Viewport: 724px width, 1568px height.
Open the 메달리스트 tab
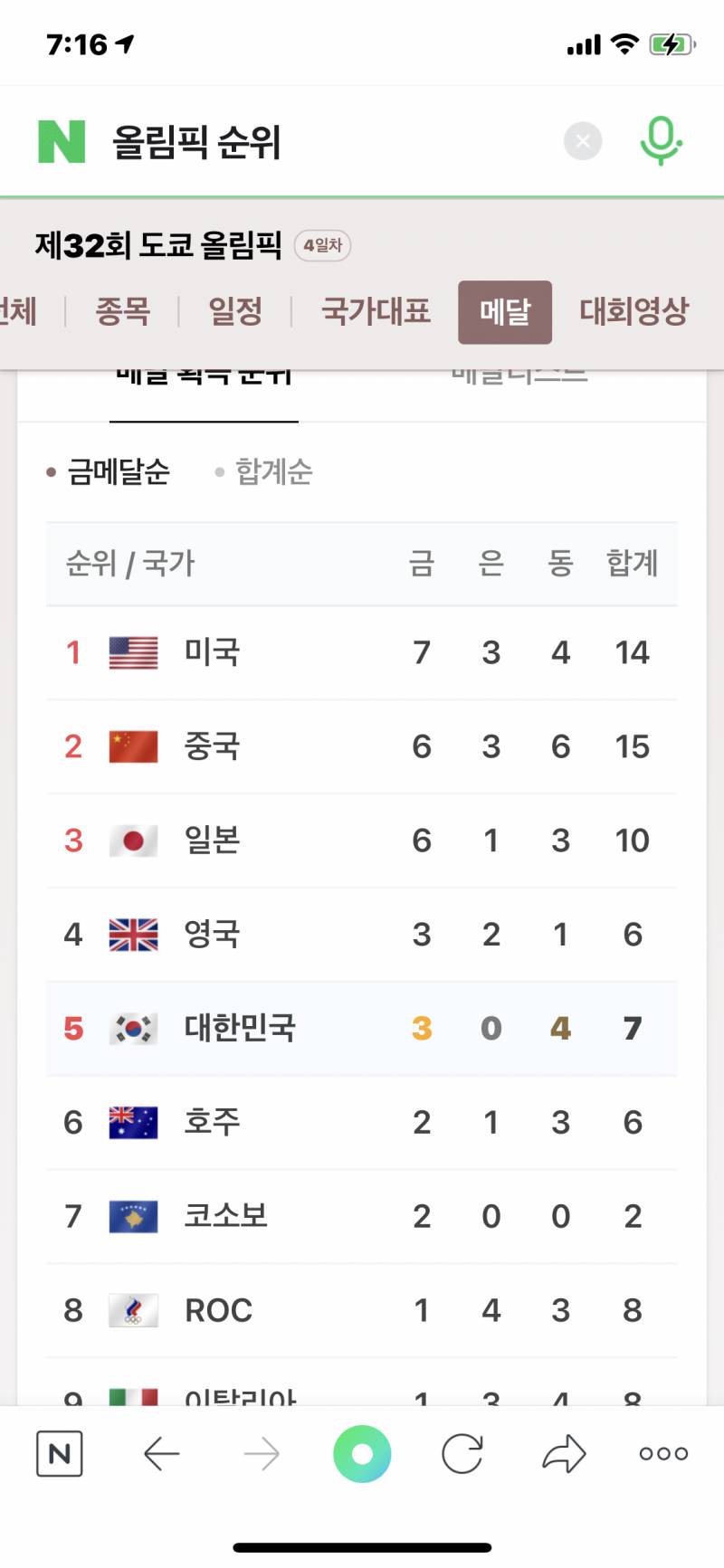point(520,378)
